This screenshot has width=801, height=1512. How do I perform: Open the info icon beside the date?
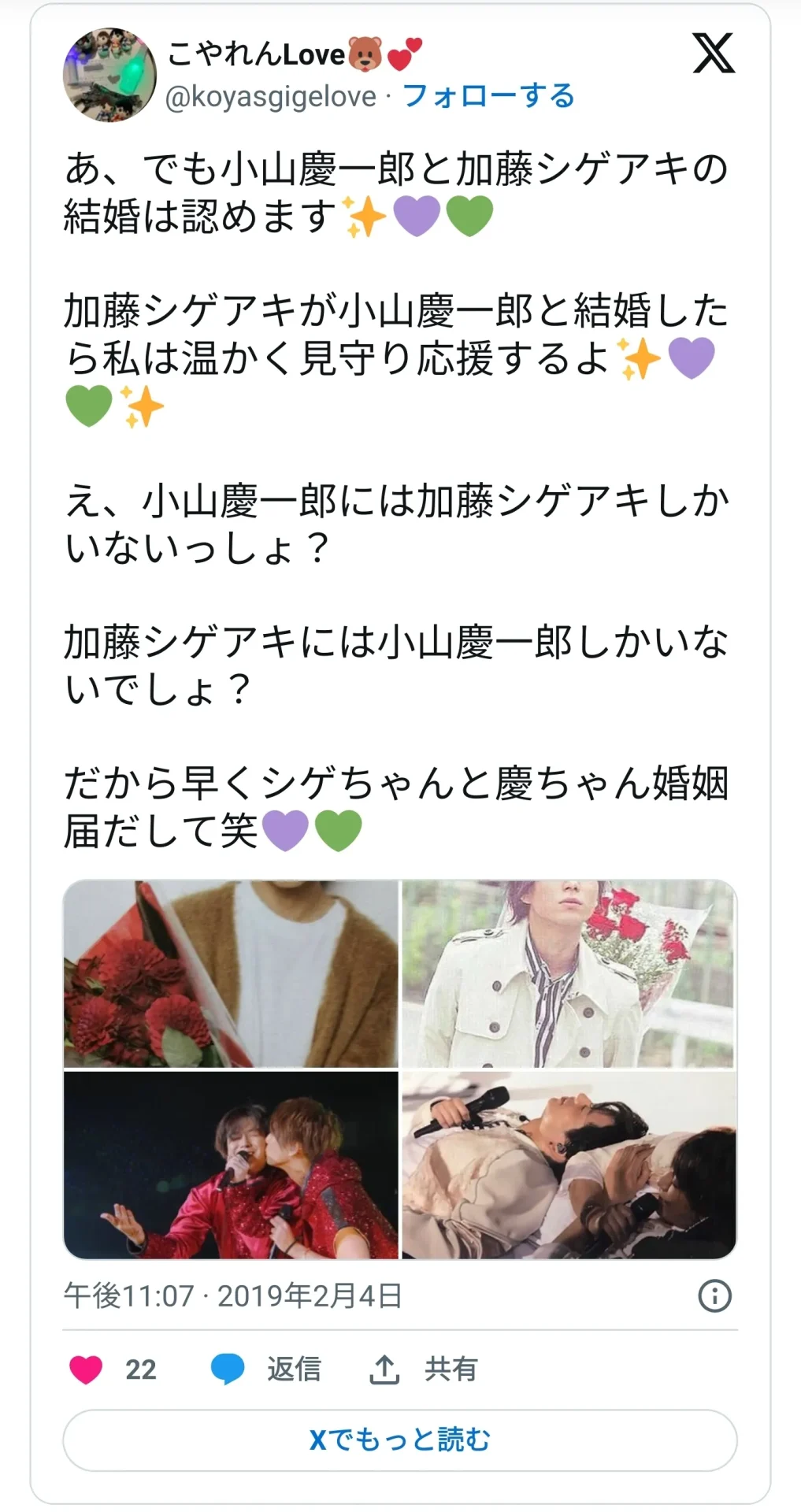point(714,1295)
